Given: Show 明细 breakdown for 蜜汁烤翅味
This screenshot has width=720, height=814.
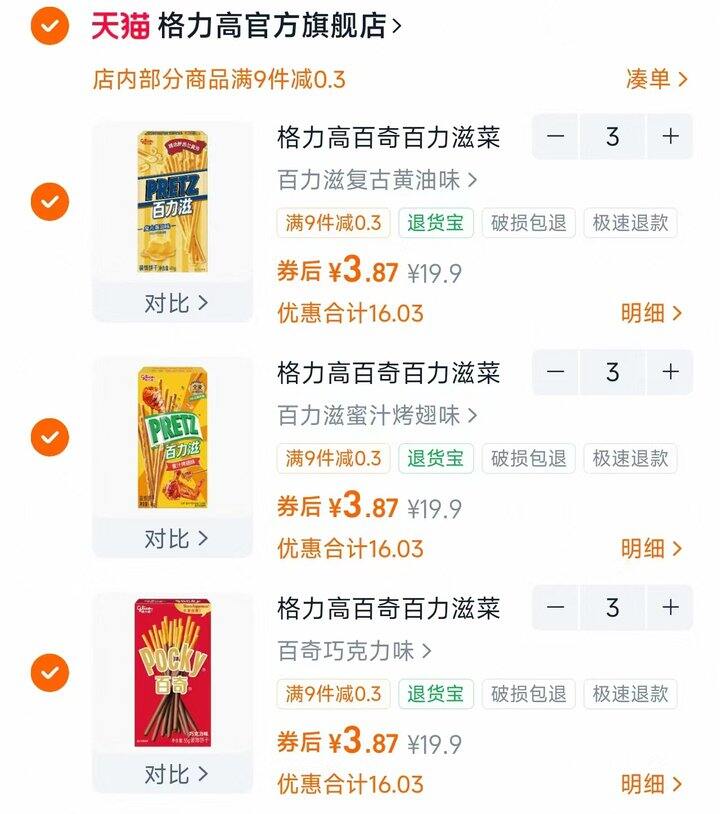Looking at the screenshot, I should click(x=651, y=548).
